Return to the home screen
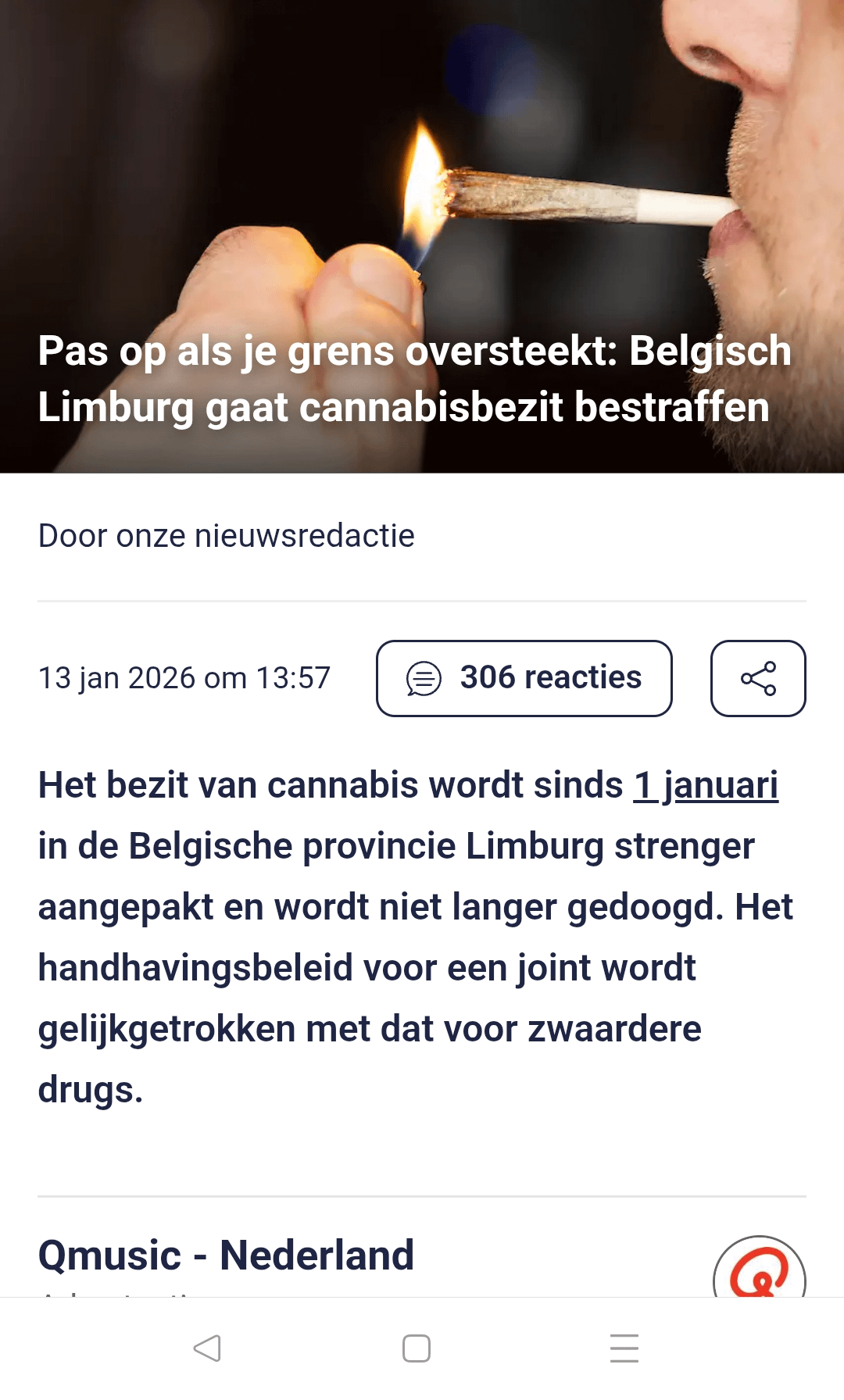The image size is (844, 1400). coord(417,1348)
